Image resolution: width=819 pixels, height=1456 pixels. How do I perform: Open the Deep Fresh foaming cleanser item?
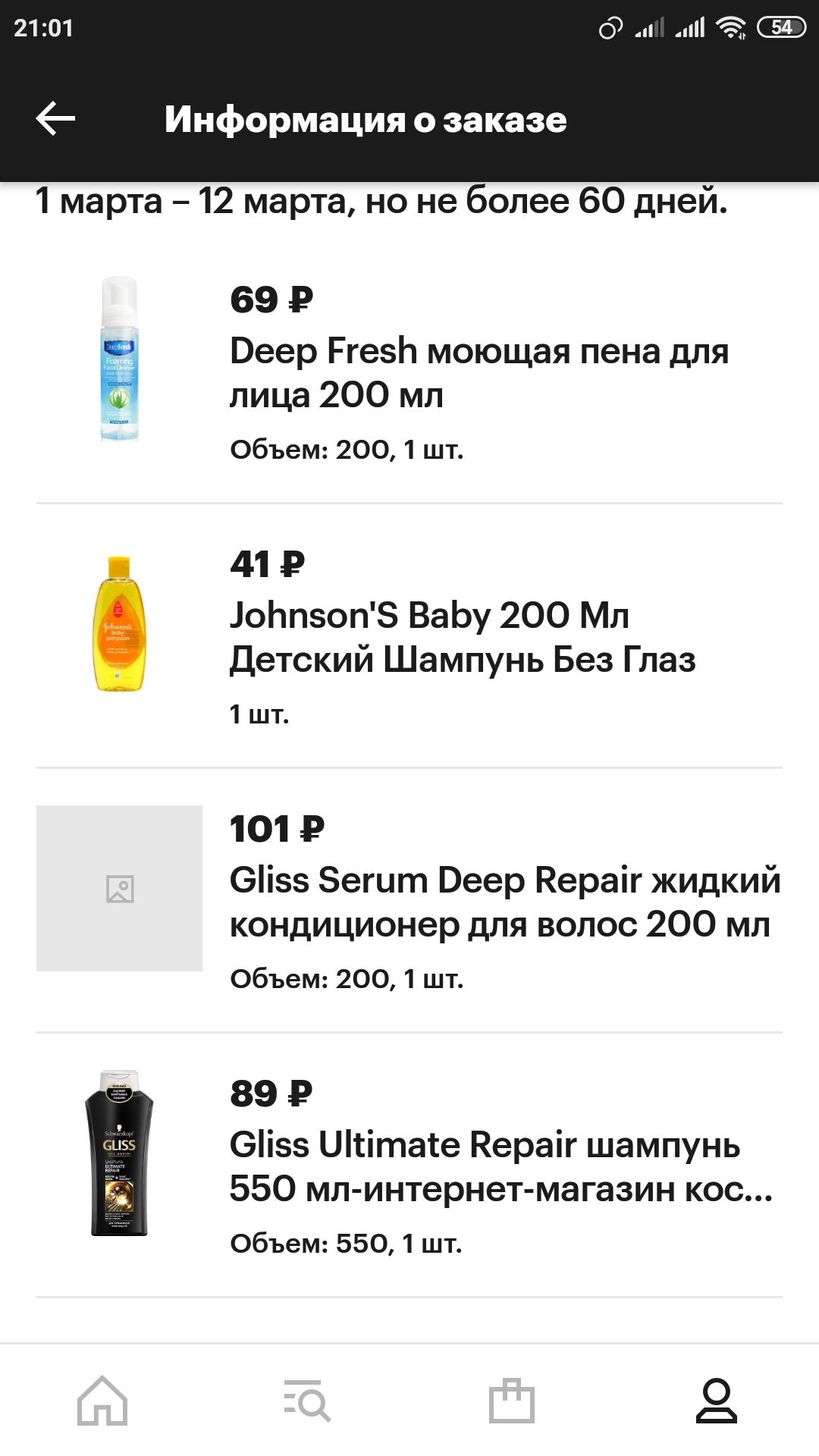click(409, 372)
